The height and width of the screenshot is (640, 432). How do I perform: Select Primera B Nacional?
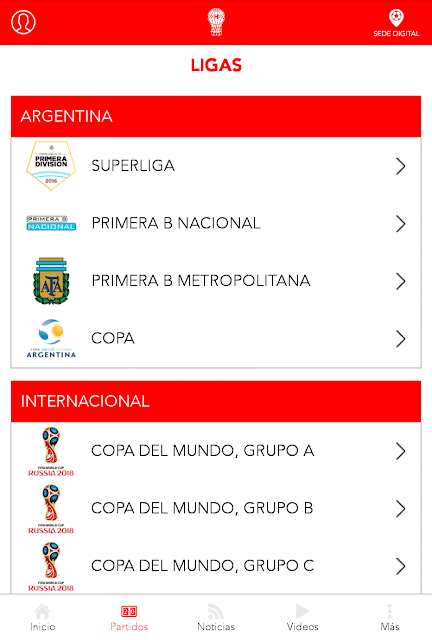216,223
